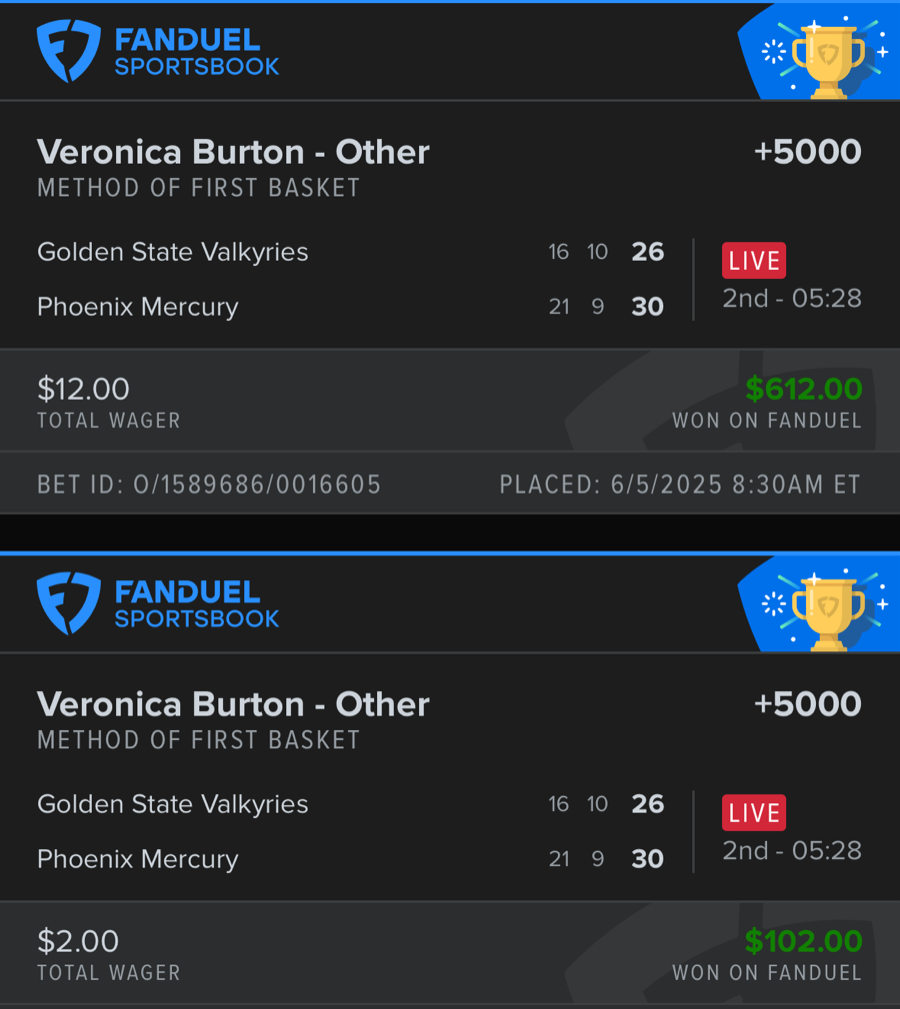Click the gold trophy winner badge on the first bet
The image size is (900, 1009).
click(828, 50)
